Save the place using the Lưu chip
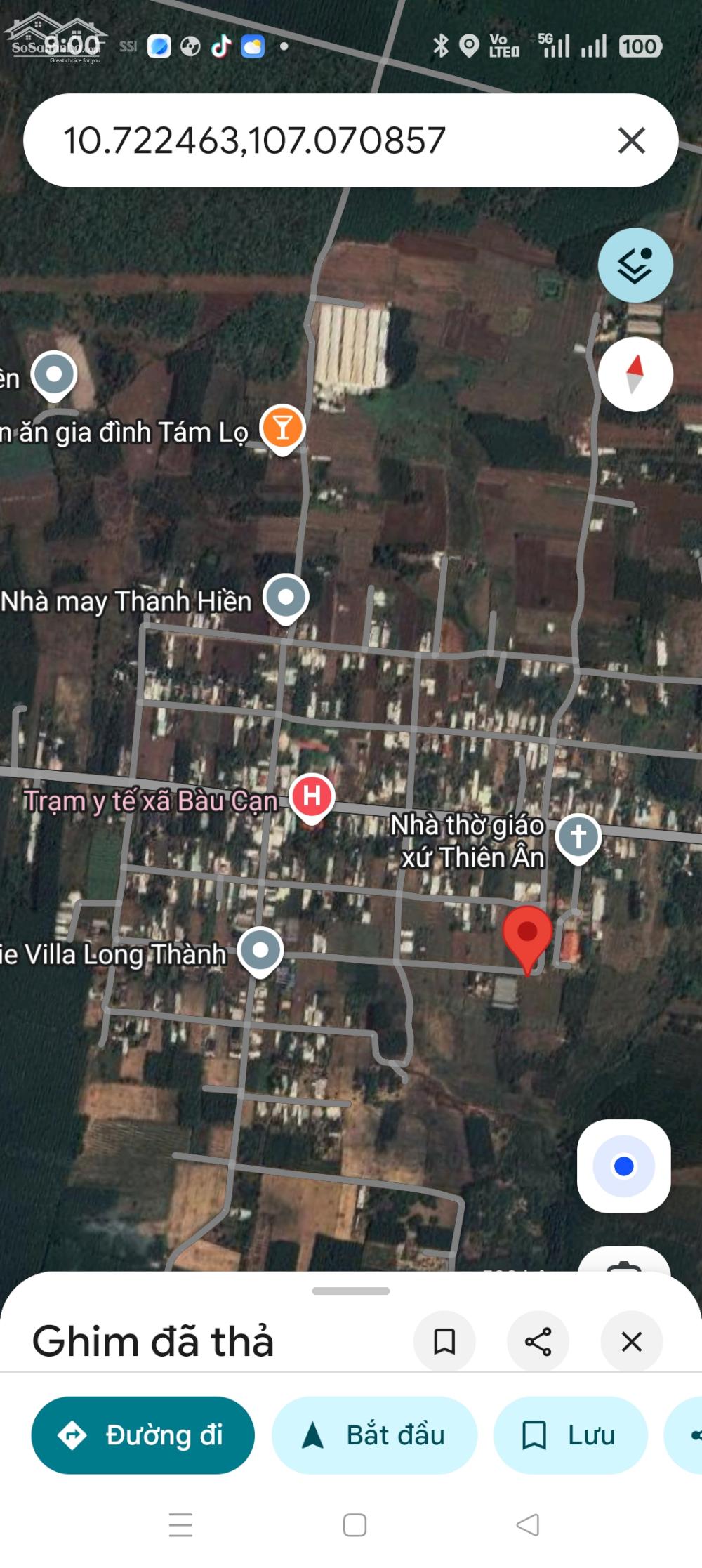This screenshot has width=702, height=1568. (570, 1435)
